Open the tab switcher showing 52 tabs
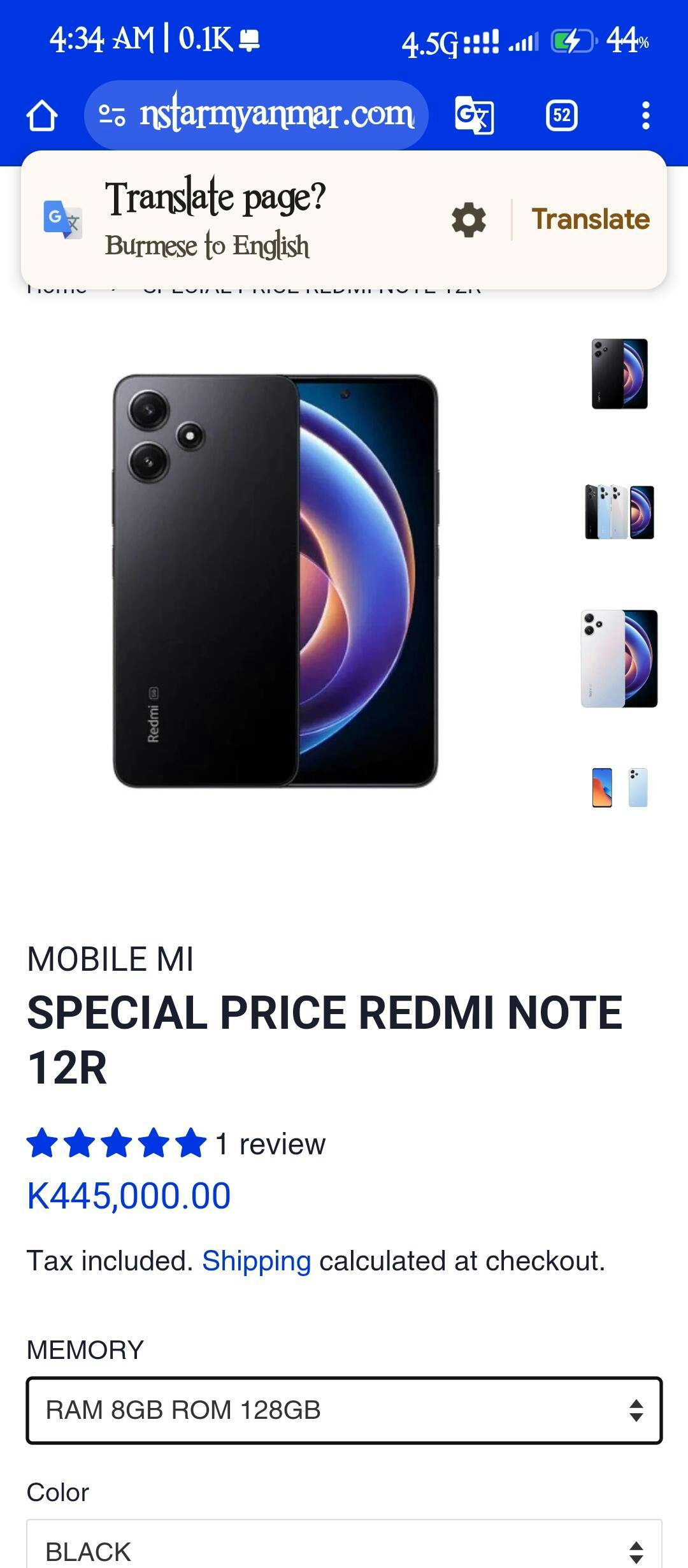This screenshot has width=688, height=1568. tap(561, 115)
